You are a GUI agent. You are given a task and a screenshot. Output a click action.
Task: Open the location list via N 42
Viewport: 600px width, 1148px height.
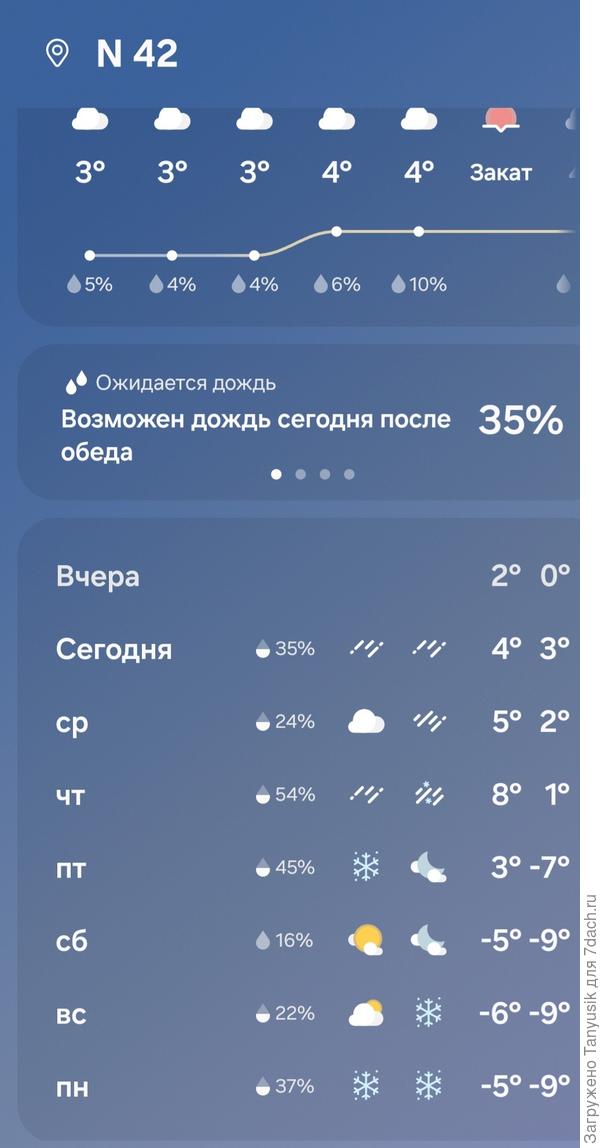click(136, 54)
